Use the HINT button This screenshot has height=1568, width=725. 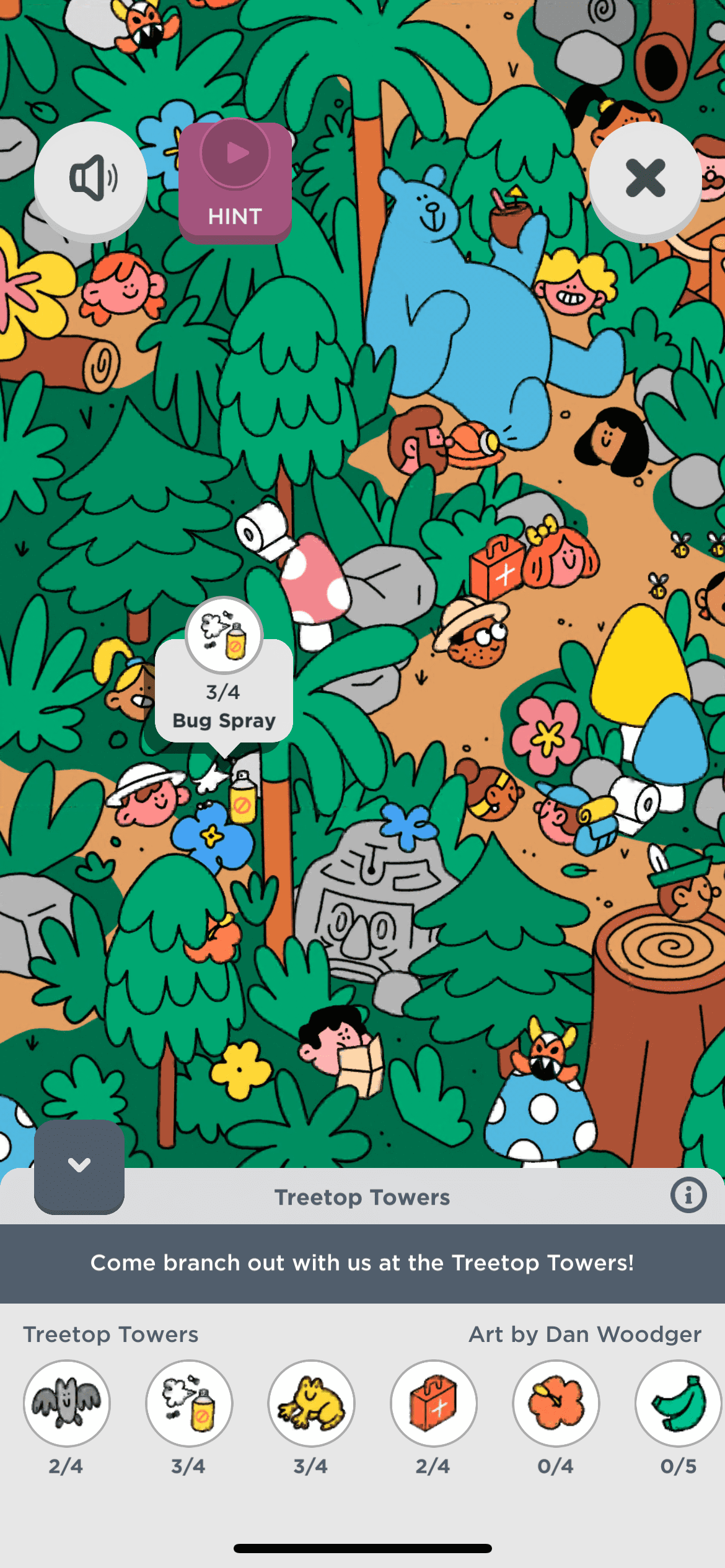pyautogui.click(x=235, y=181)
